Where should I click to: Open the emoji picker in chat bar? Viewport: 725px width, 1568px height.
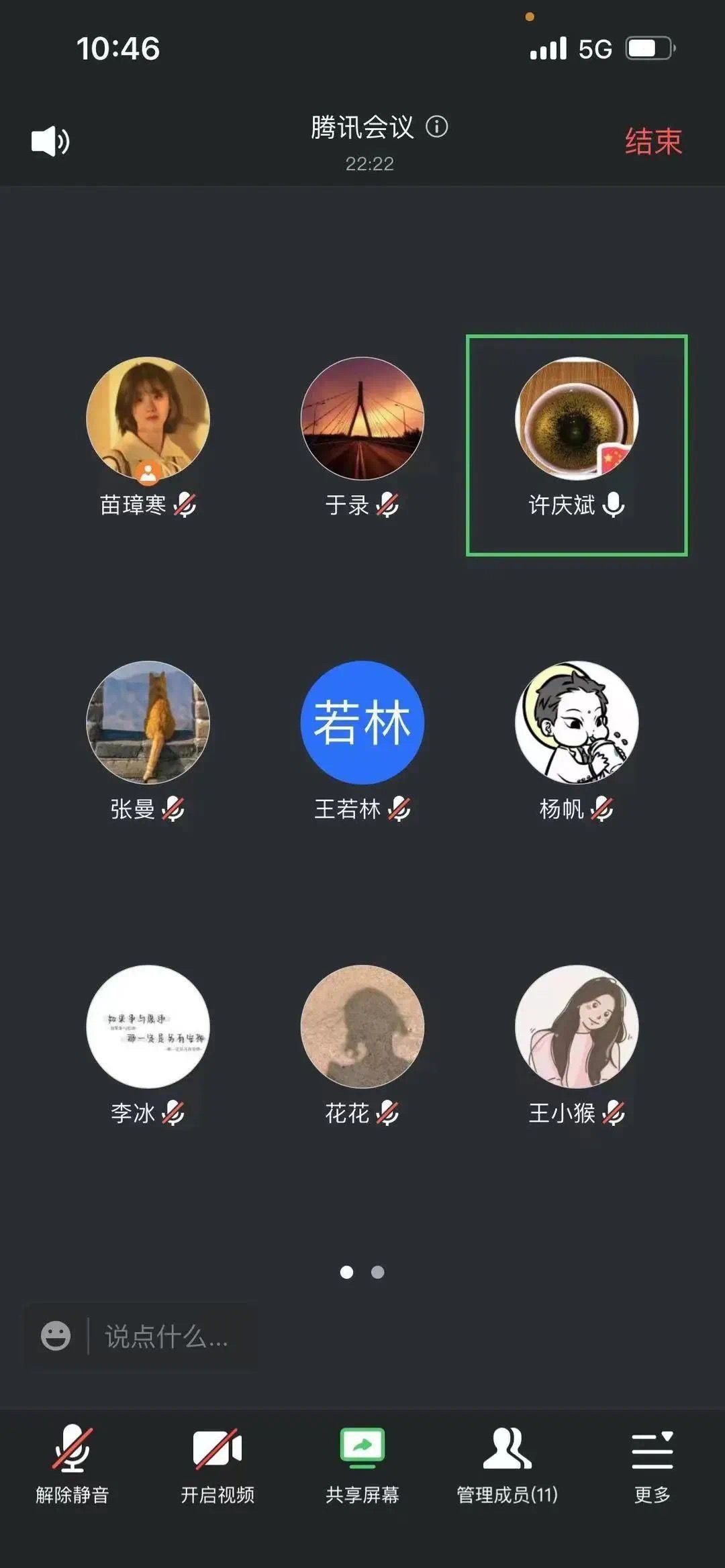point(56,1336)
